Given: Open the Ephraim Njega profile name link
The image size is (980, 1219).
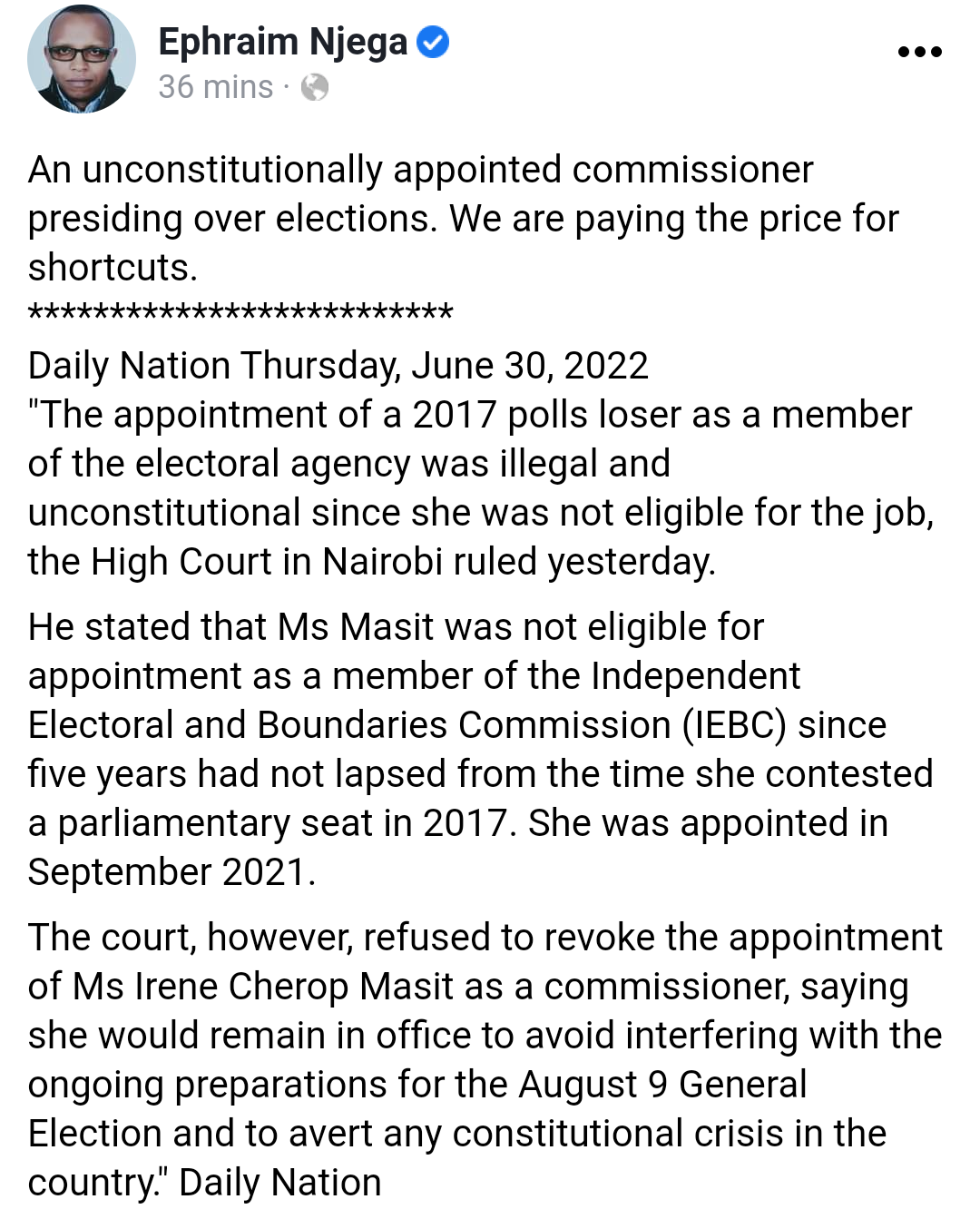Looking at the screenshot, I should click(283, 43).
